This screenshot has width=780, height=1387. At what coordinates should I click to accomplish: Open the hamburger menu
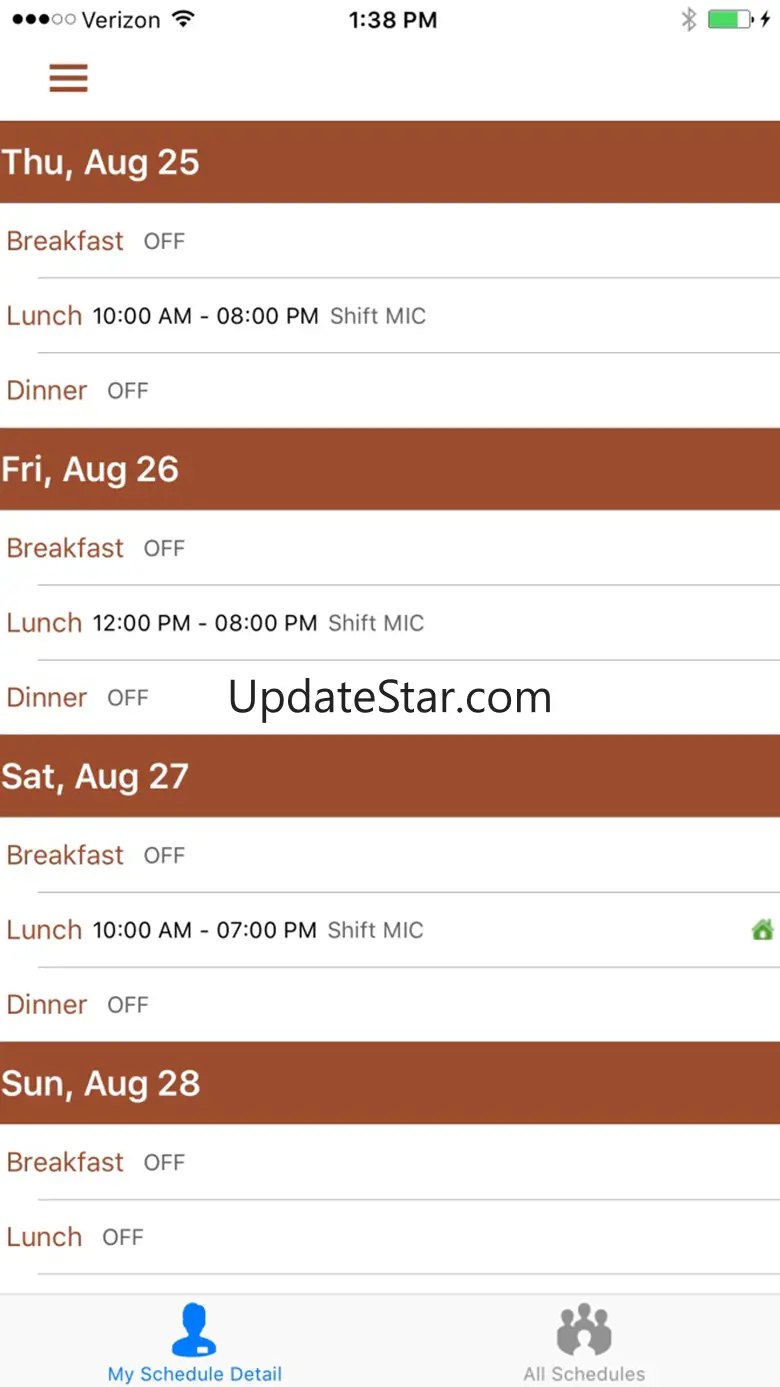click(69, 78)
